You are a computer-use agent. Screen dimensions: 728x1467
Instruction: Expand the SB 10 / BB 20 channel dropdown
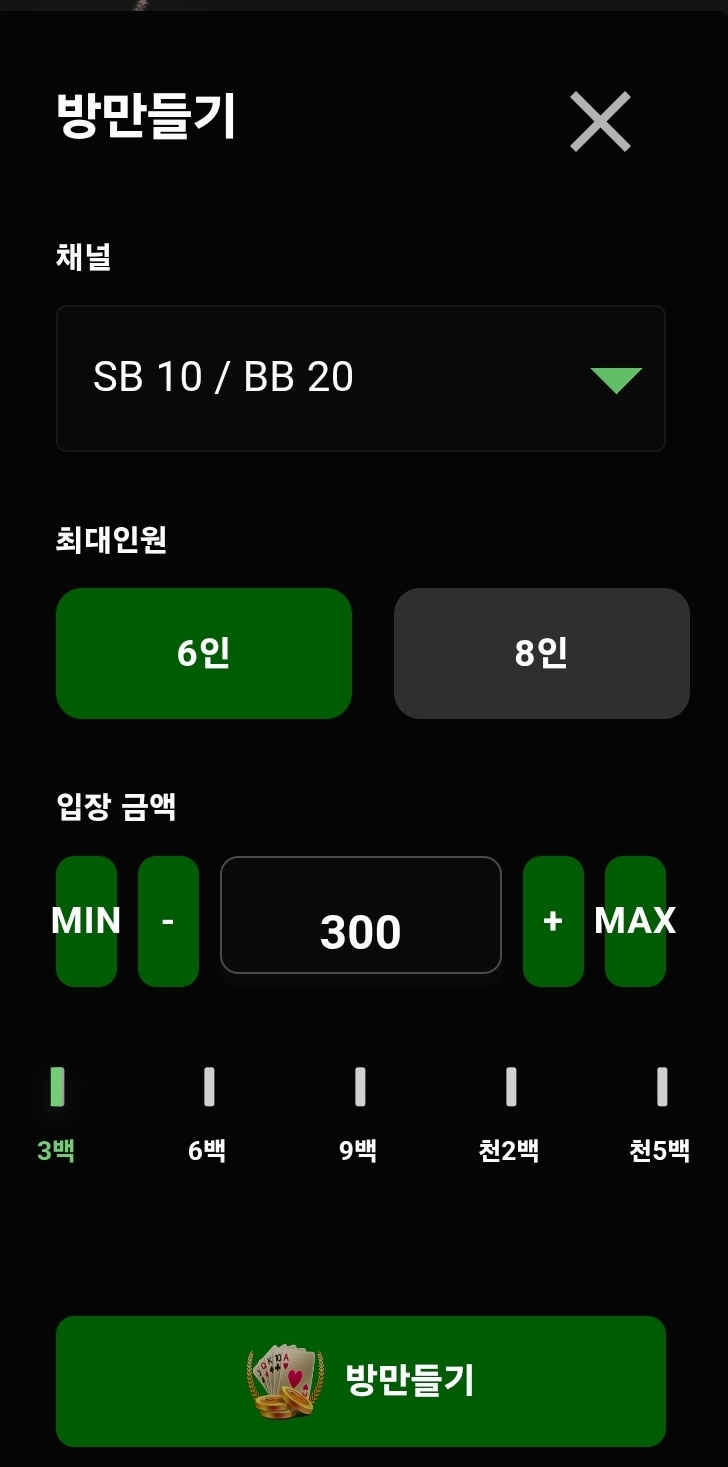[x=361, y=378]
